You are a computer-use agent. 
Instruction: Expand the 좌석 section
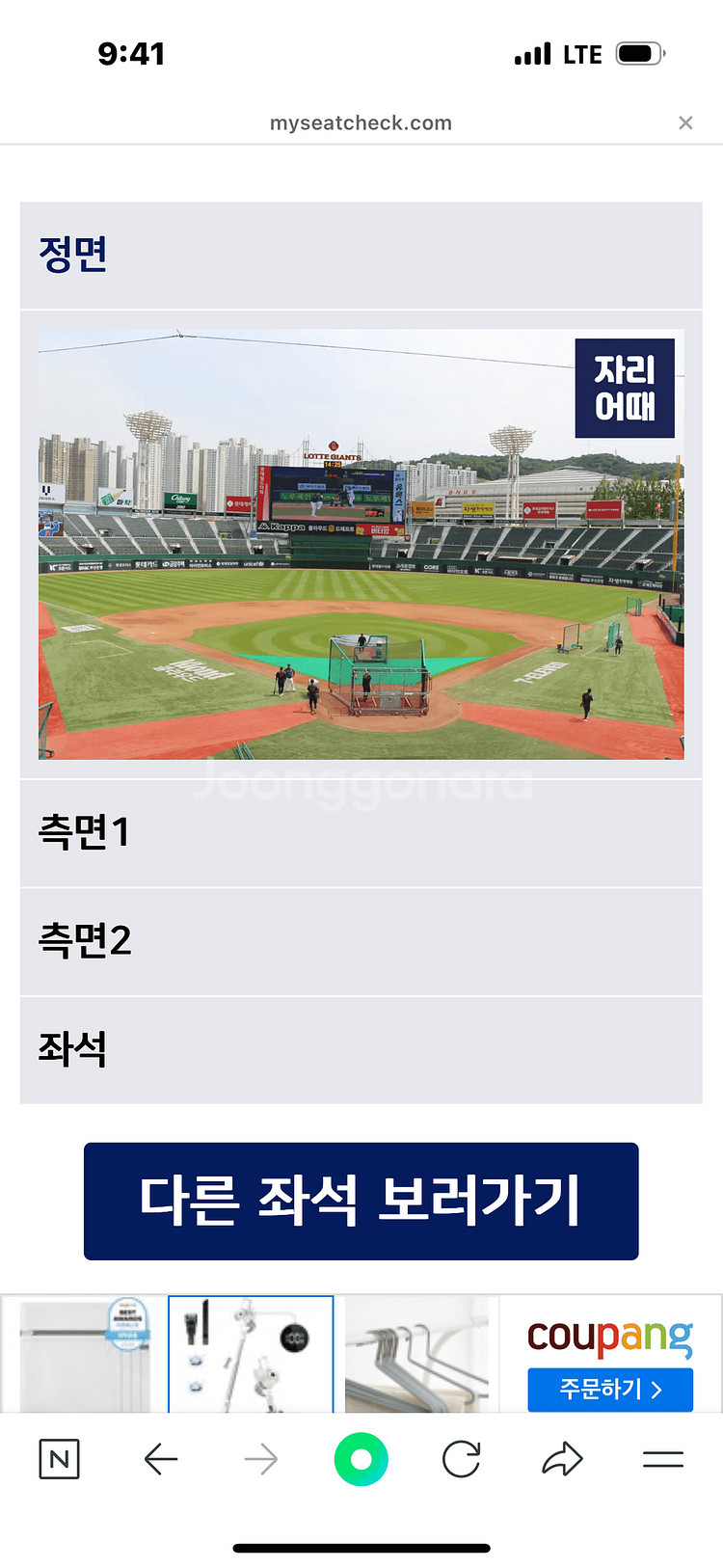coord(361,1050)
